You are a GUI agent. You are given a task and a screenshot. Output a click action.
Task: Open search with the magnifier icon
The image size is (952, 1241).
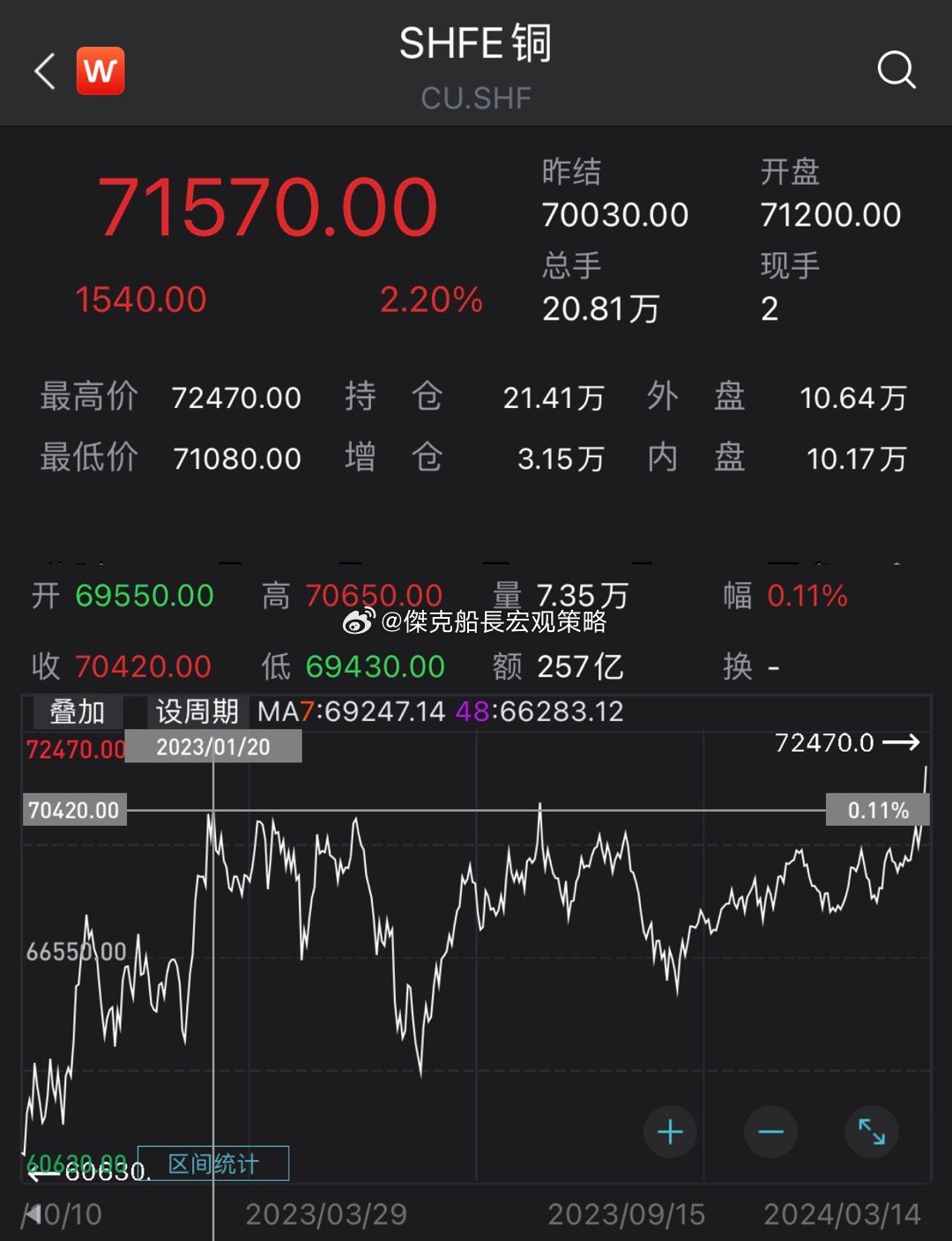tap(896, 70)
